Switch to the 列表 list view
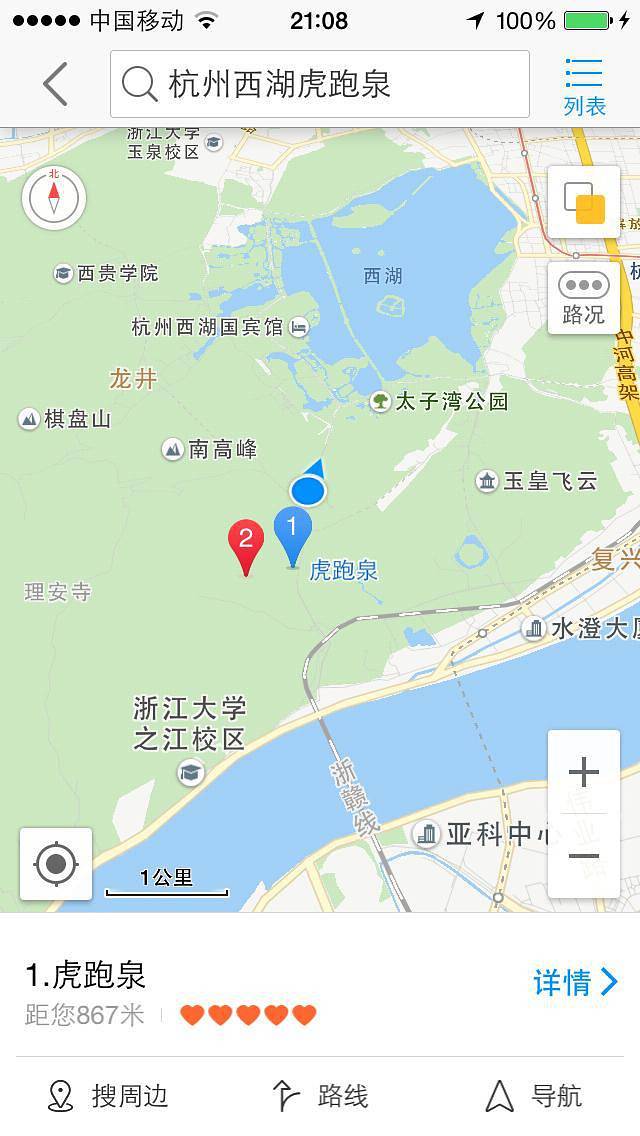Image resolution: width=640 pixels, height=1136 pixels. click(584, 86)
